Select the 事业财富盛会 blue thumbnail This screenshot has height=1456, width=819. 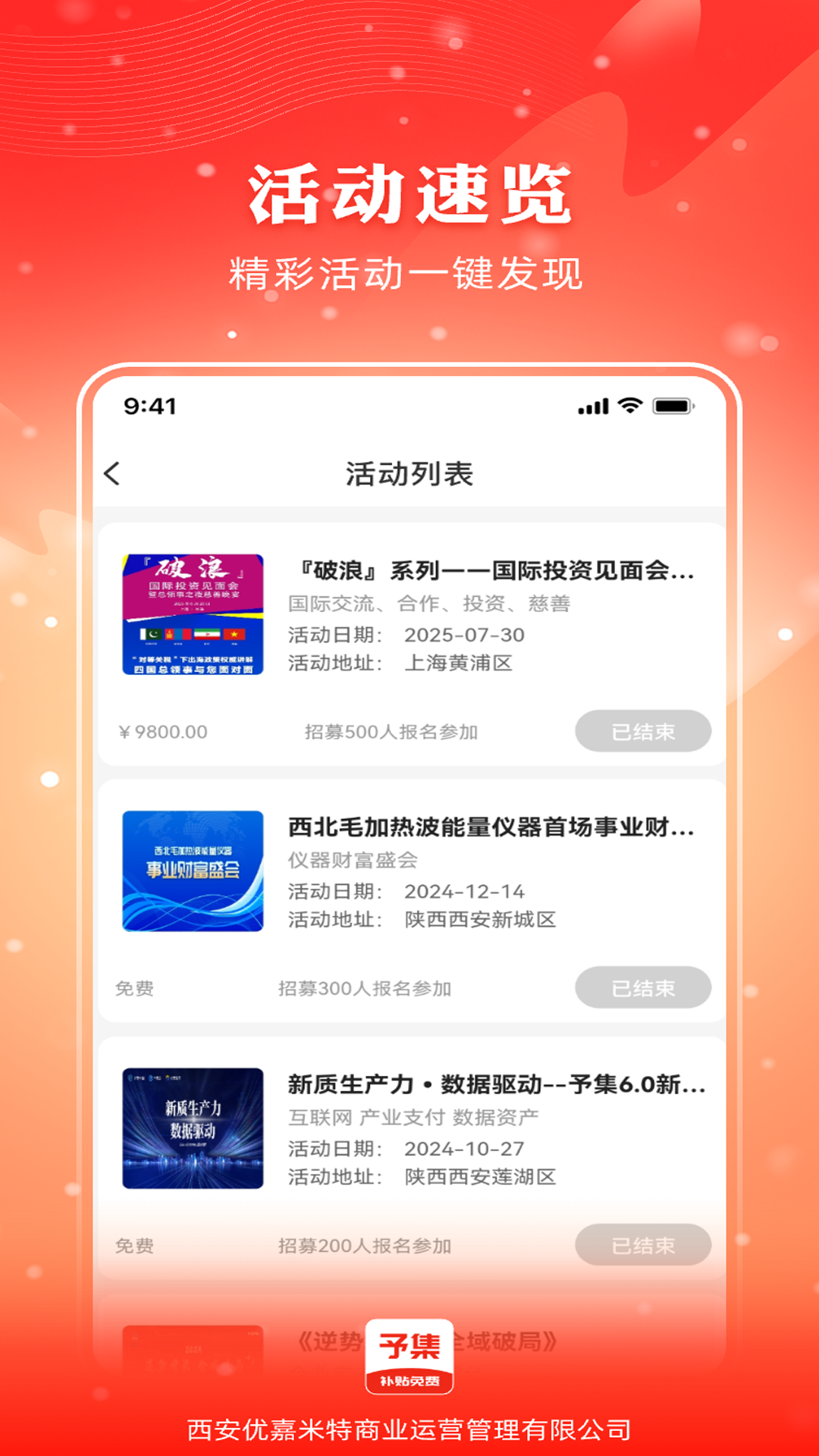point(193,874)
